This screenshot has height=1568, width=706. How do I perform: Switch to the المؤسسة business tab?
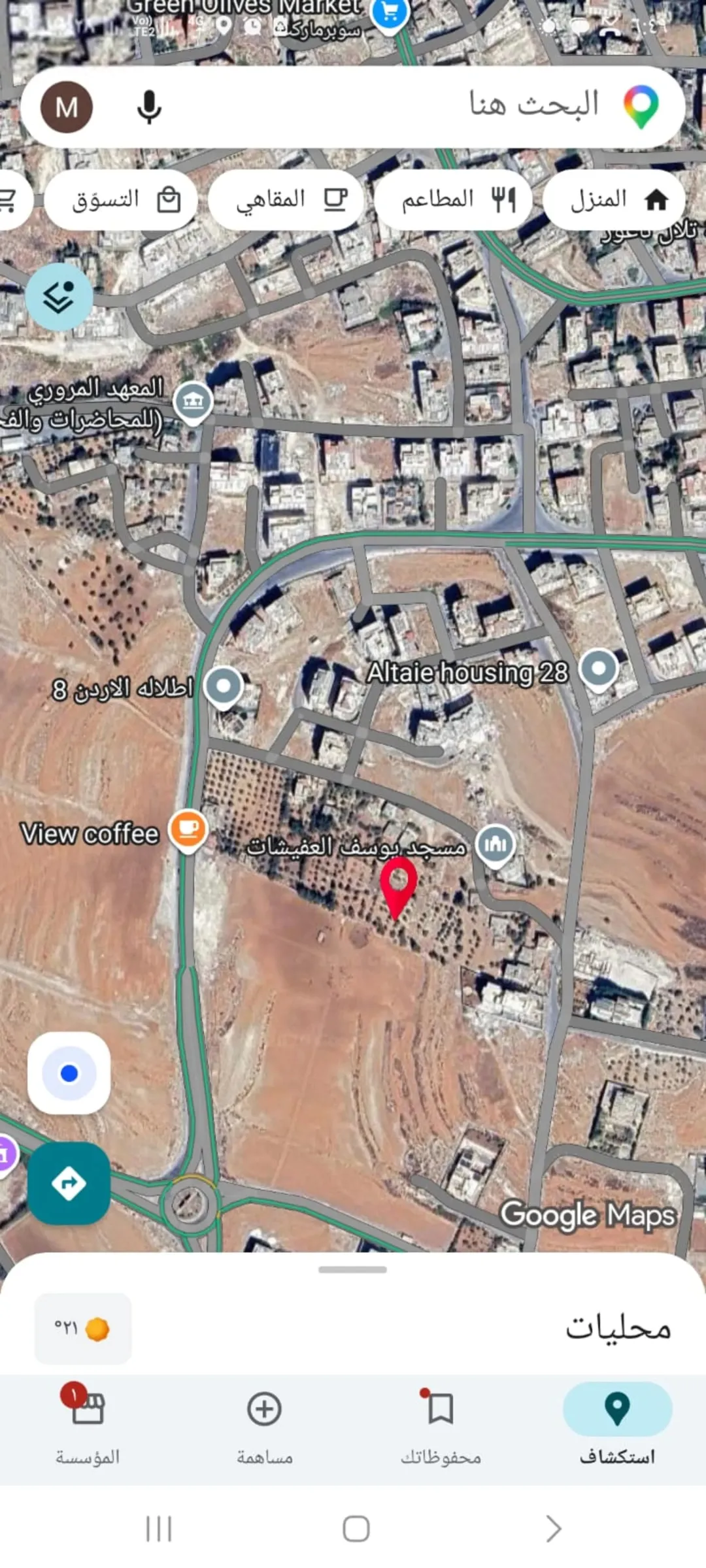coord(88,1428)
